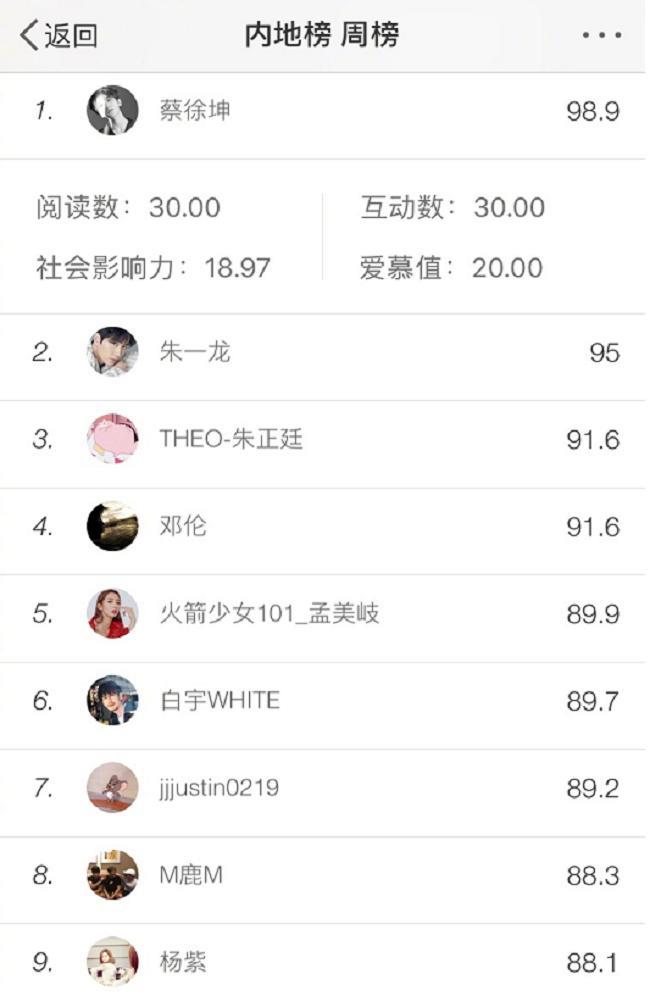
Task: Go back using the 返回 button
Action: coord(60,36)
